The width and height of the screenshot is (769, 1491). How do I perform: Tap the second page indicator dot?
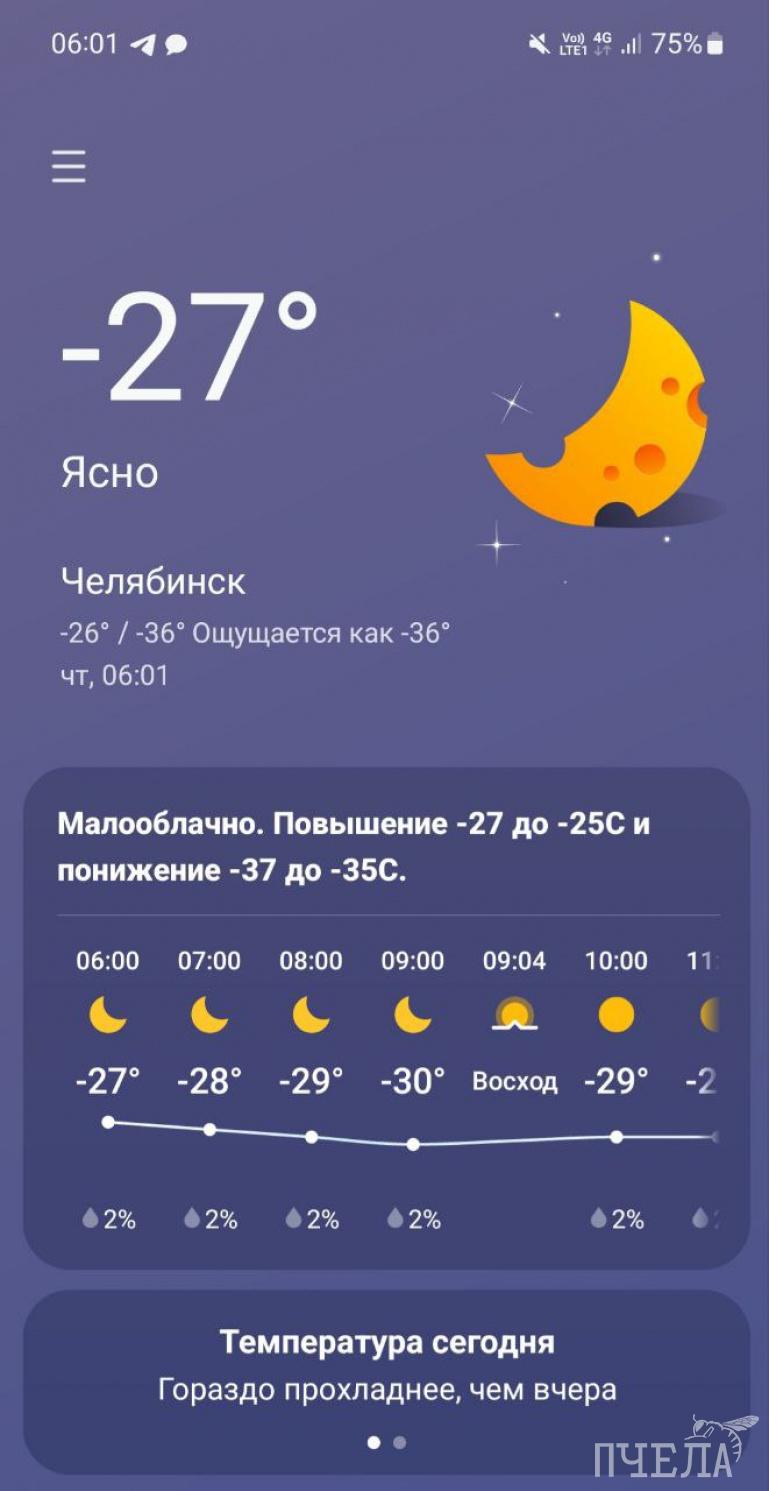400,1442
